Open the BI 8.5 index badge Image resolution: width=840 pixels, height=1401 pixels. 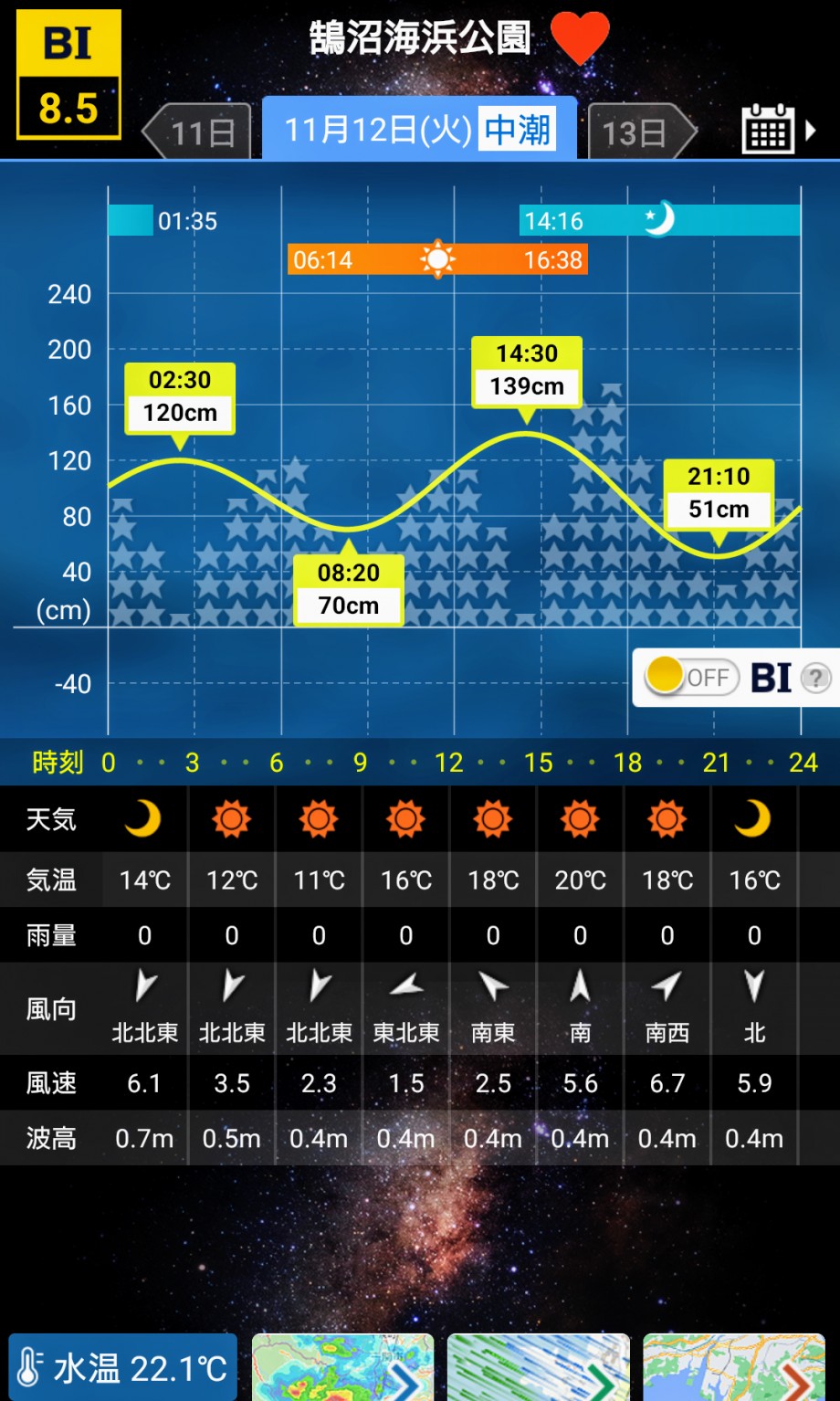[68, 75]
